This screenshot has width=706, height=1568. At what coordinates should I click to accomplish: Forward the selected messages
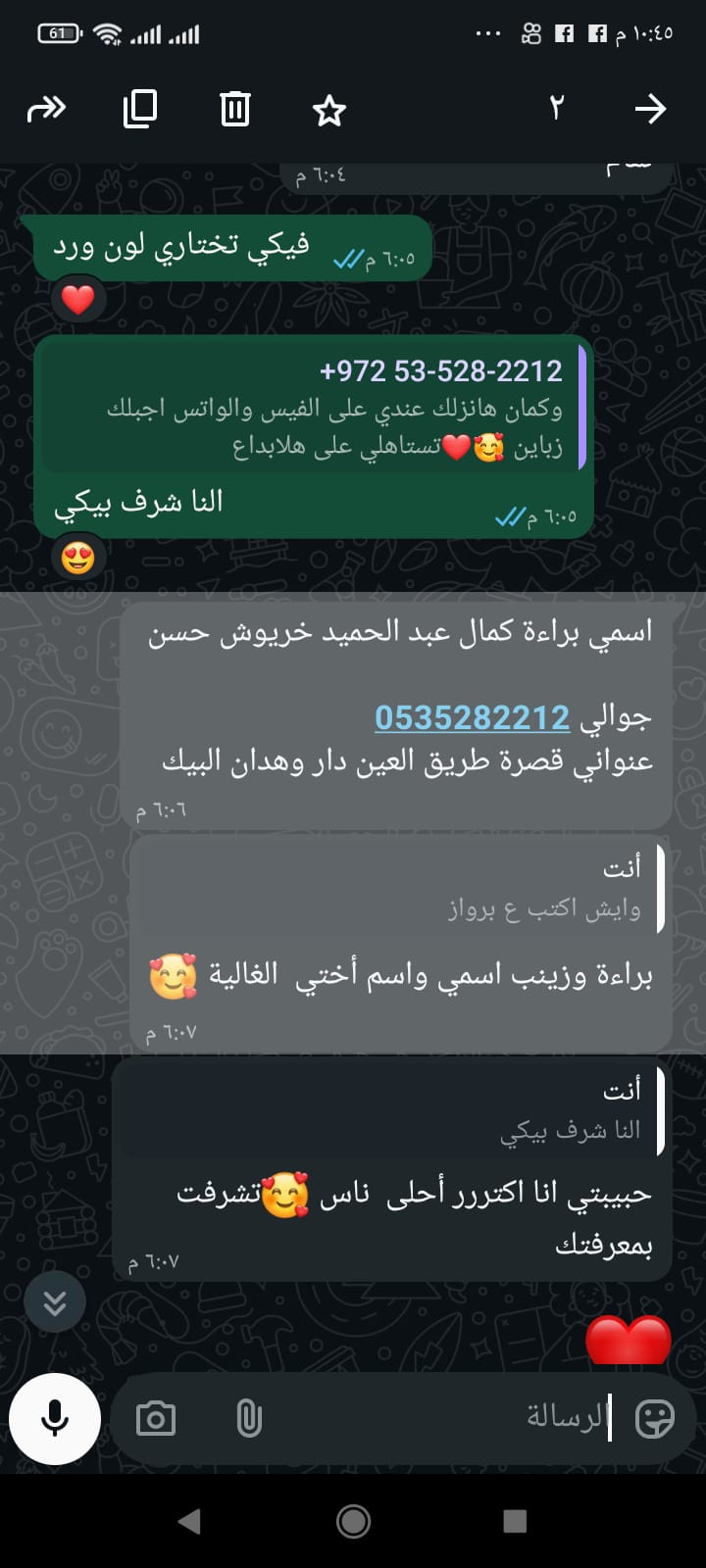click(x=46, y=109)
